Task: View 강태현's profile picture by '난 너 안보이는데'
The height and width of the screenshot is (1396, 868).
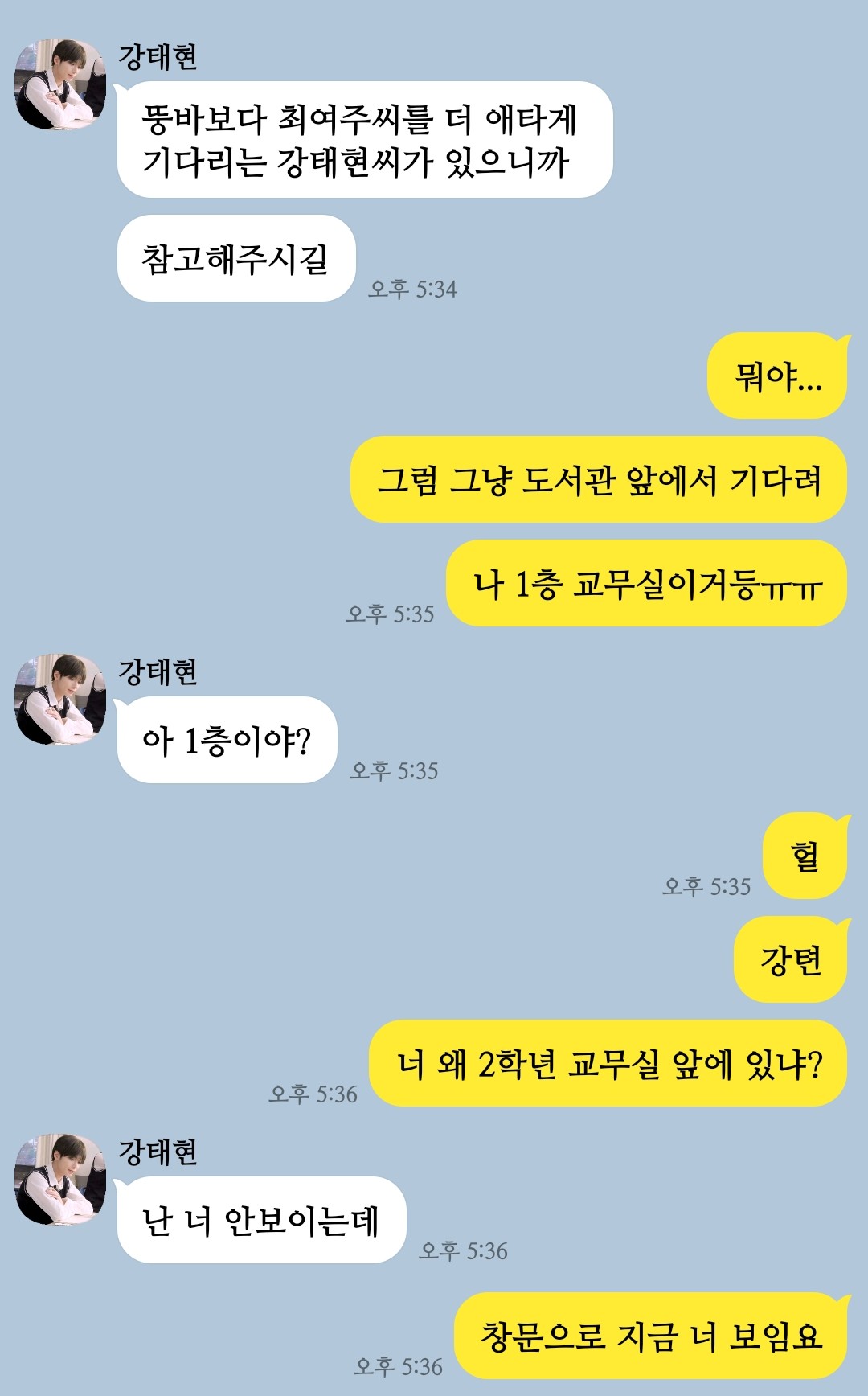Action: (60, 1179)
